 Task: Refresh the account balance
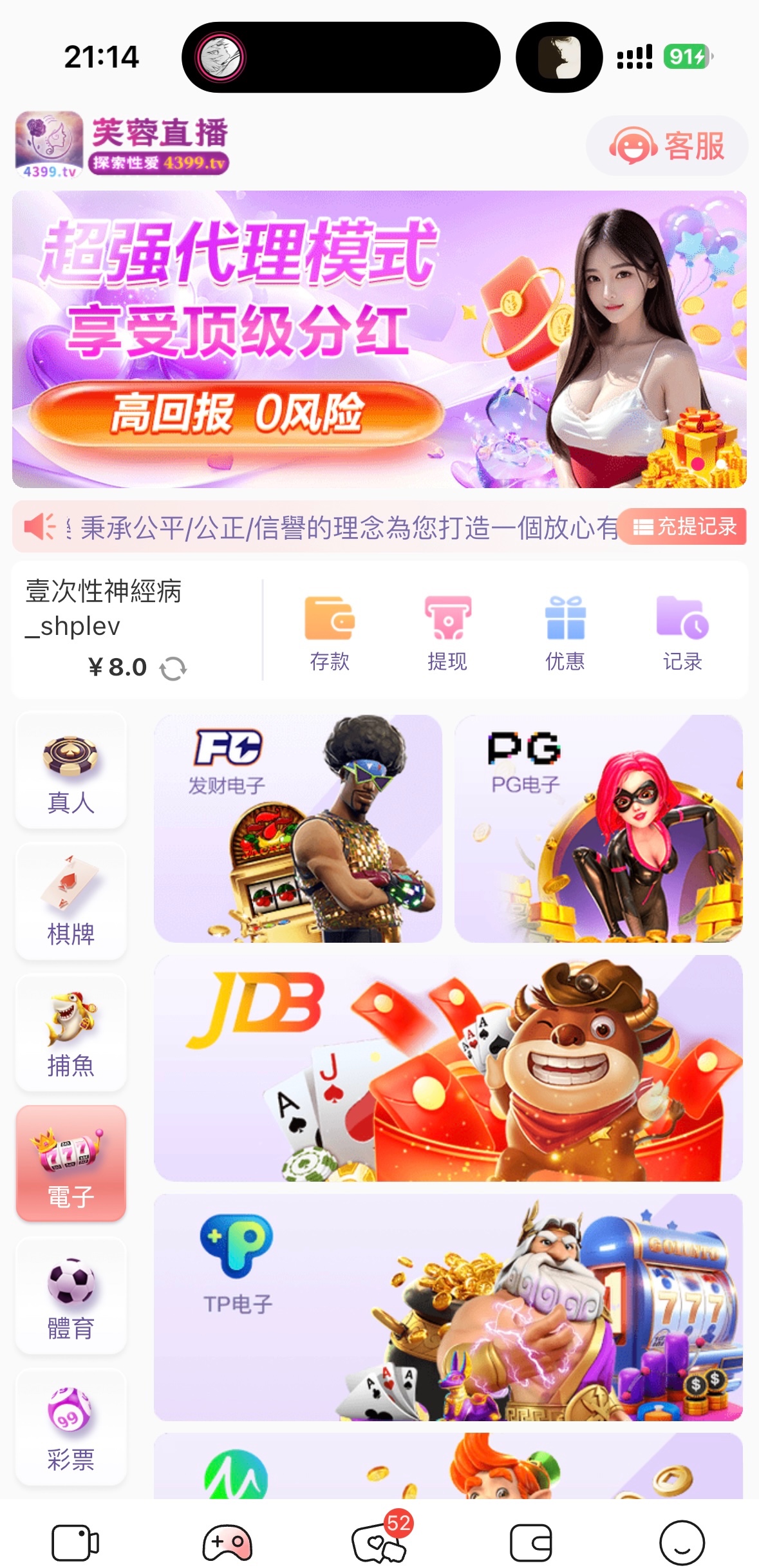173,668
